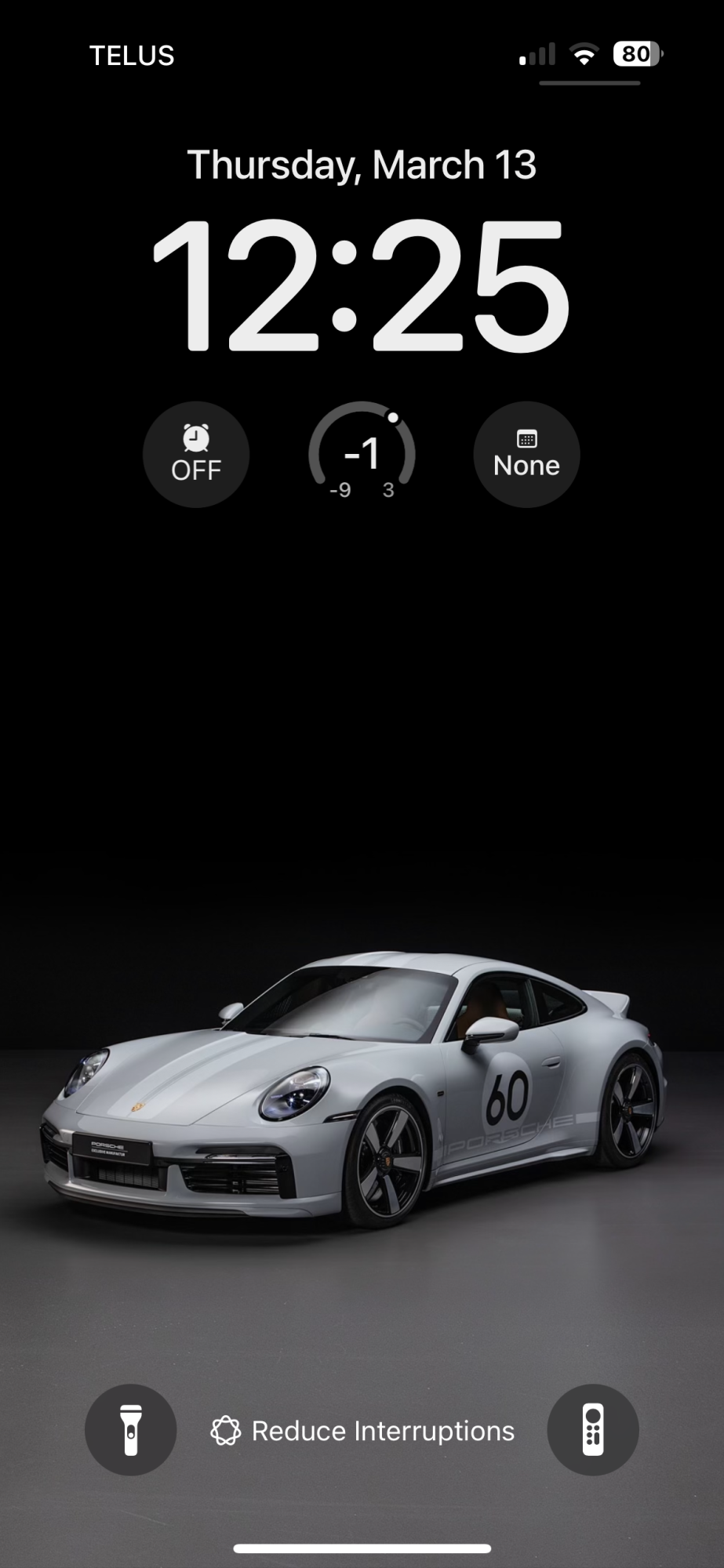The height and width of the screenshot is (1568, 724).
Task: Turn on the flashlight
Action: pos(130,1430)
